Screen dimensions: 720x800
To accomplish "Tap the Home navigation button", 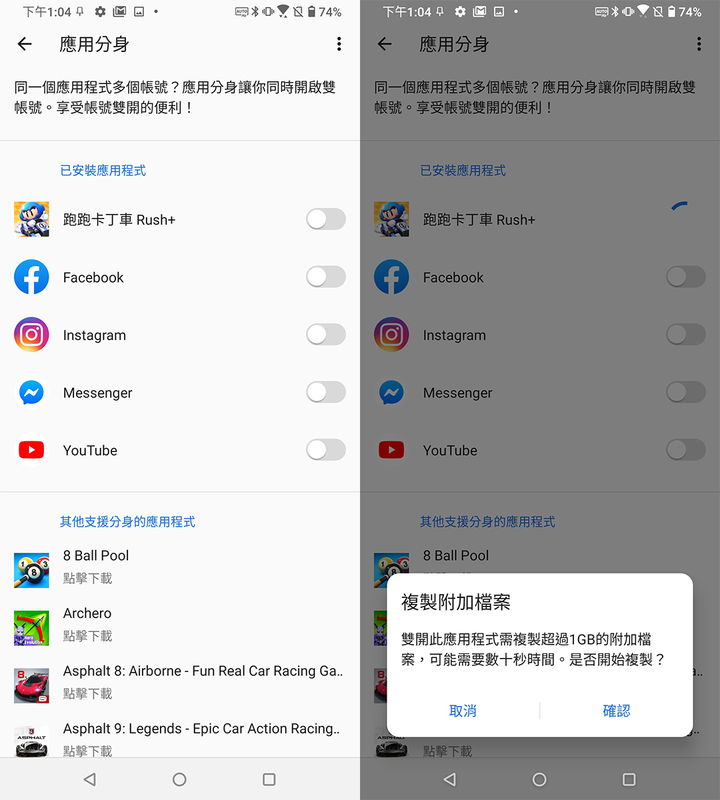I will 180,779.
